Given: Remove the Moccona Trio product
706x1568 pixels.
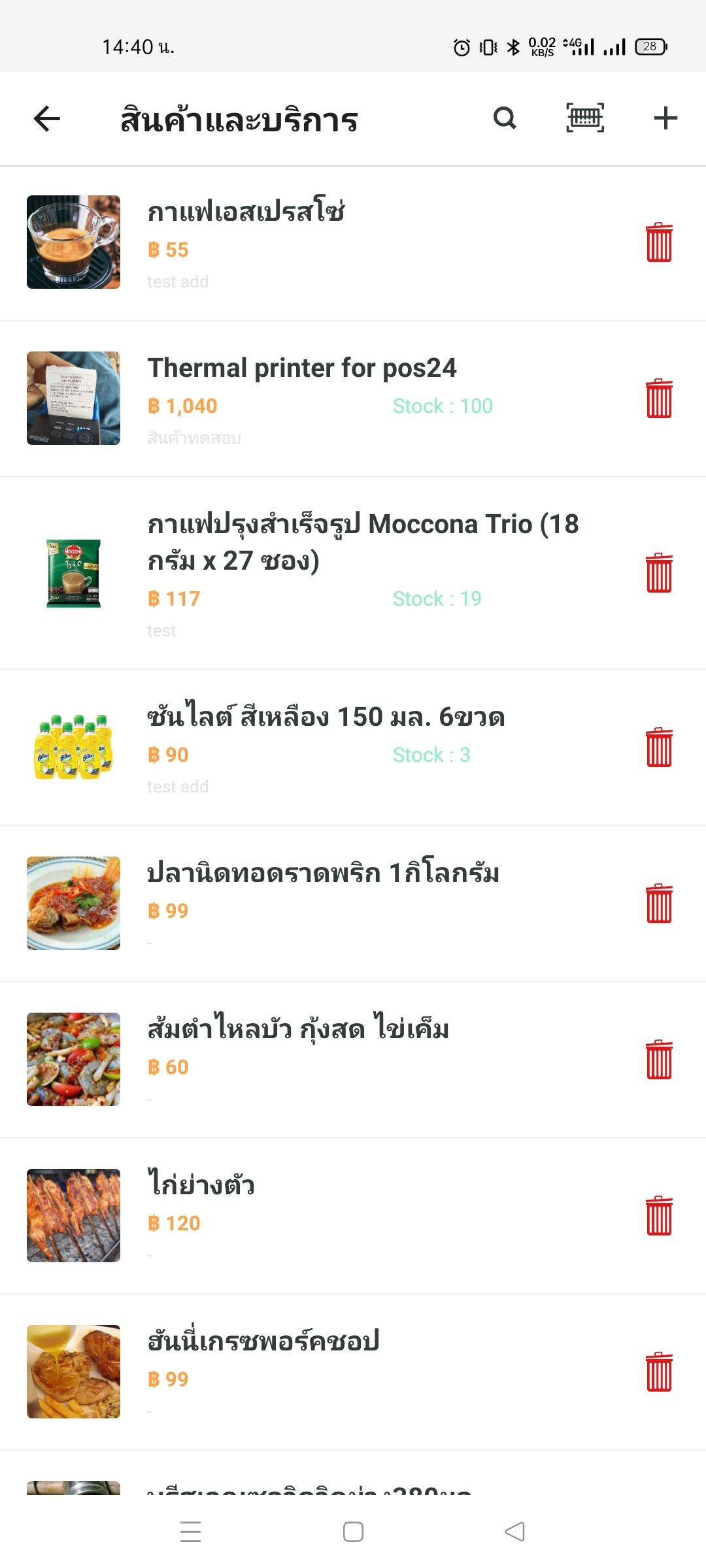Looking at the screenshot, I should [659, 573].
